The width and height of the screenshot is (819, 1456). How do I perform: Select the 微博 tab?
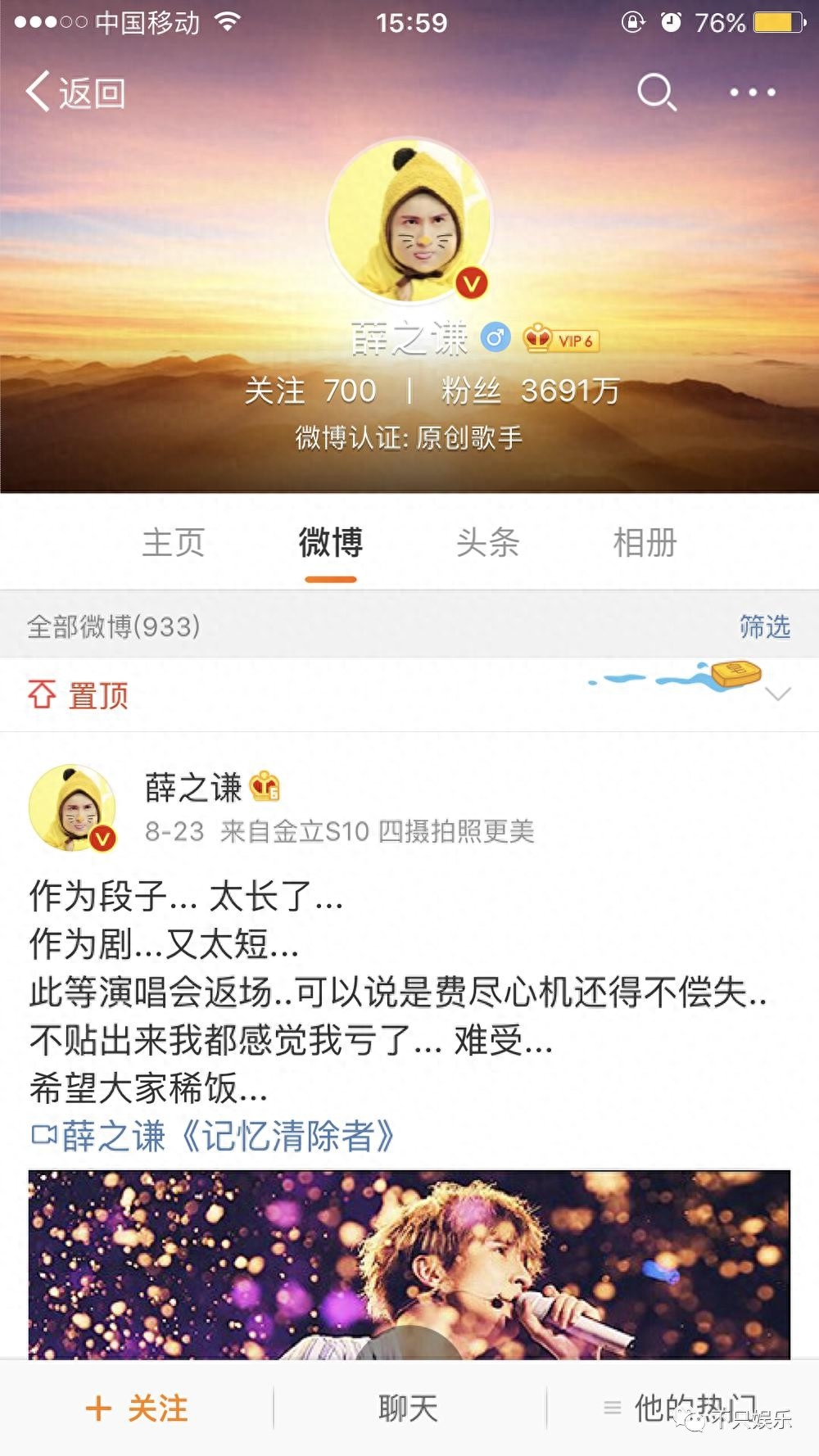click(x=330, y=542)
